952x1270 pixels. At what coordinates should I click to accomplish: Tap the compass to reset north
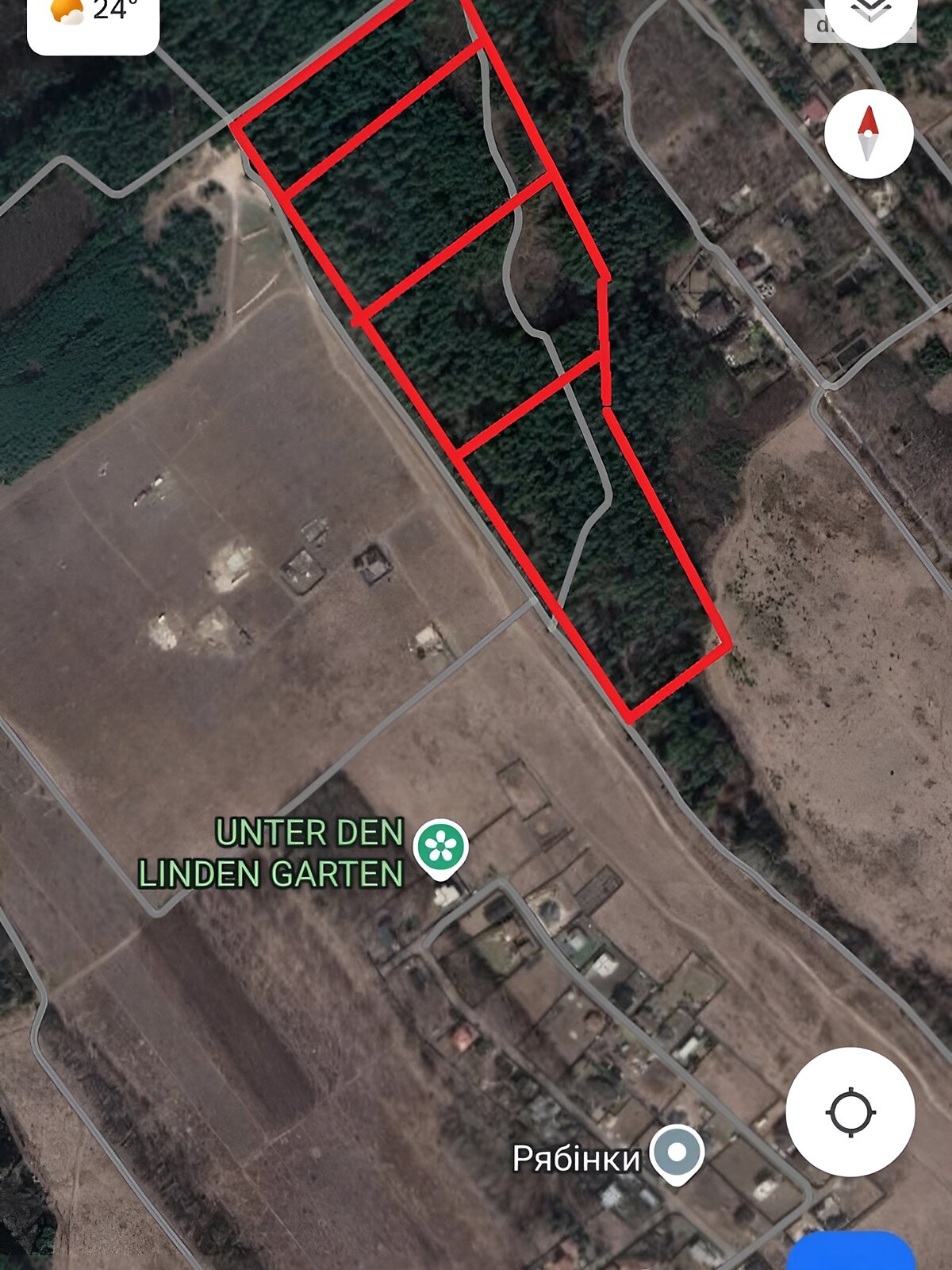tap(869, 133)
